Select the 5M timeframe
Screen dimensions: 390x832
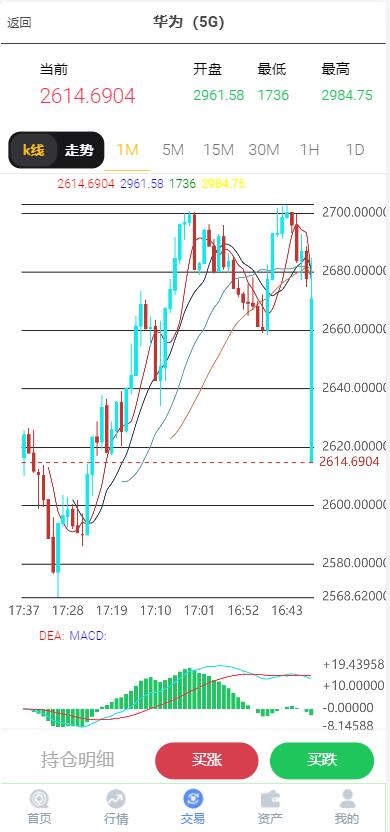[x=173, y=150]
